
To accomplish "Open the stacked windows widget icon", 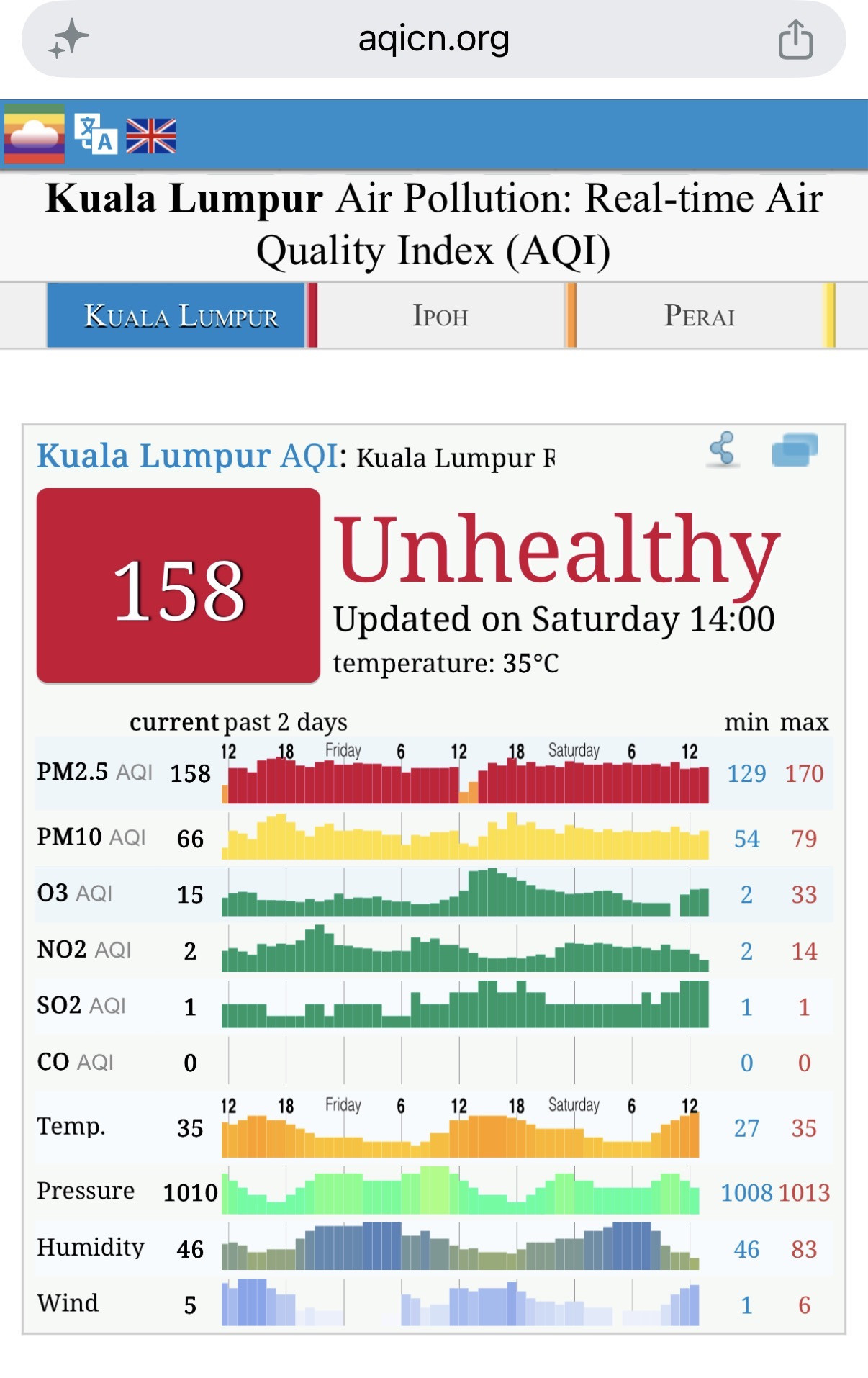I will click(x=795, y=449).
